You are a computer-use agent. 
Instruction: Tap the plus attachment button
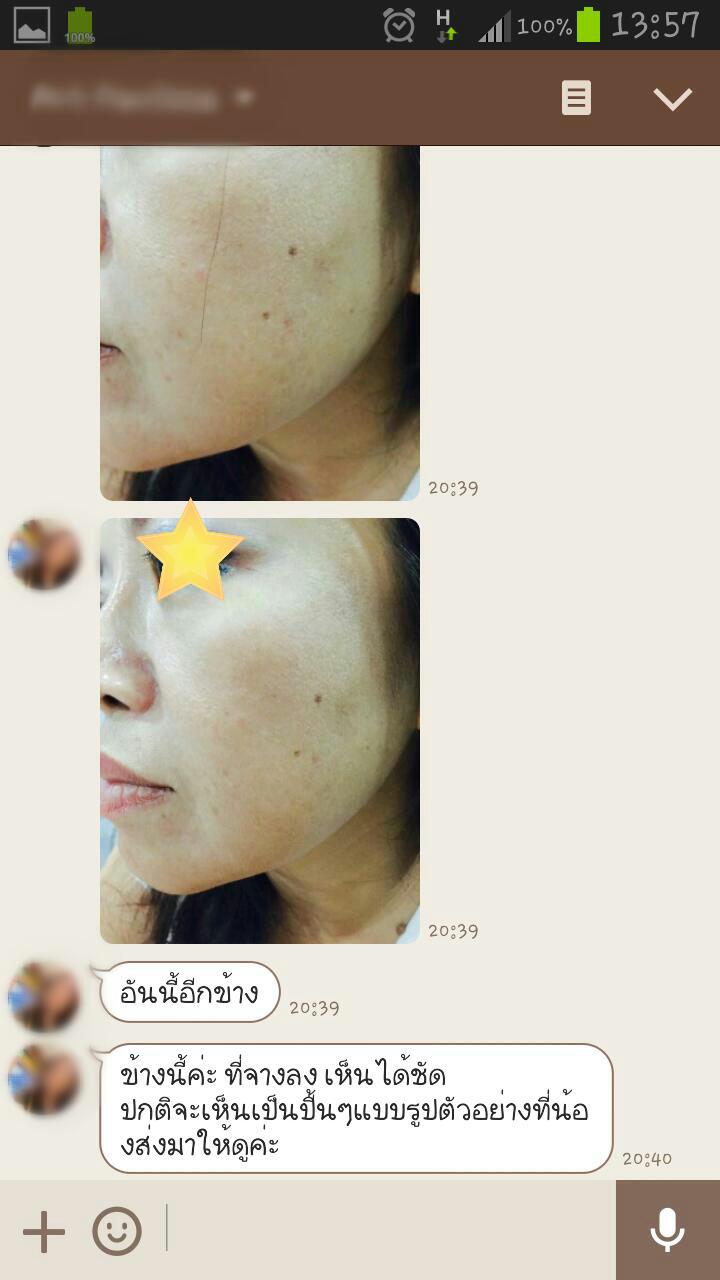point(44,1232)
